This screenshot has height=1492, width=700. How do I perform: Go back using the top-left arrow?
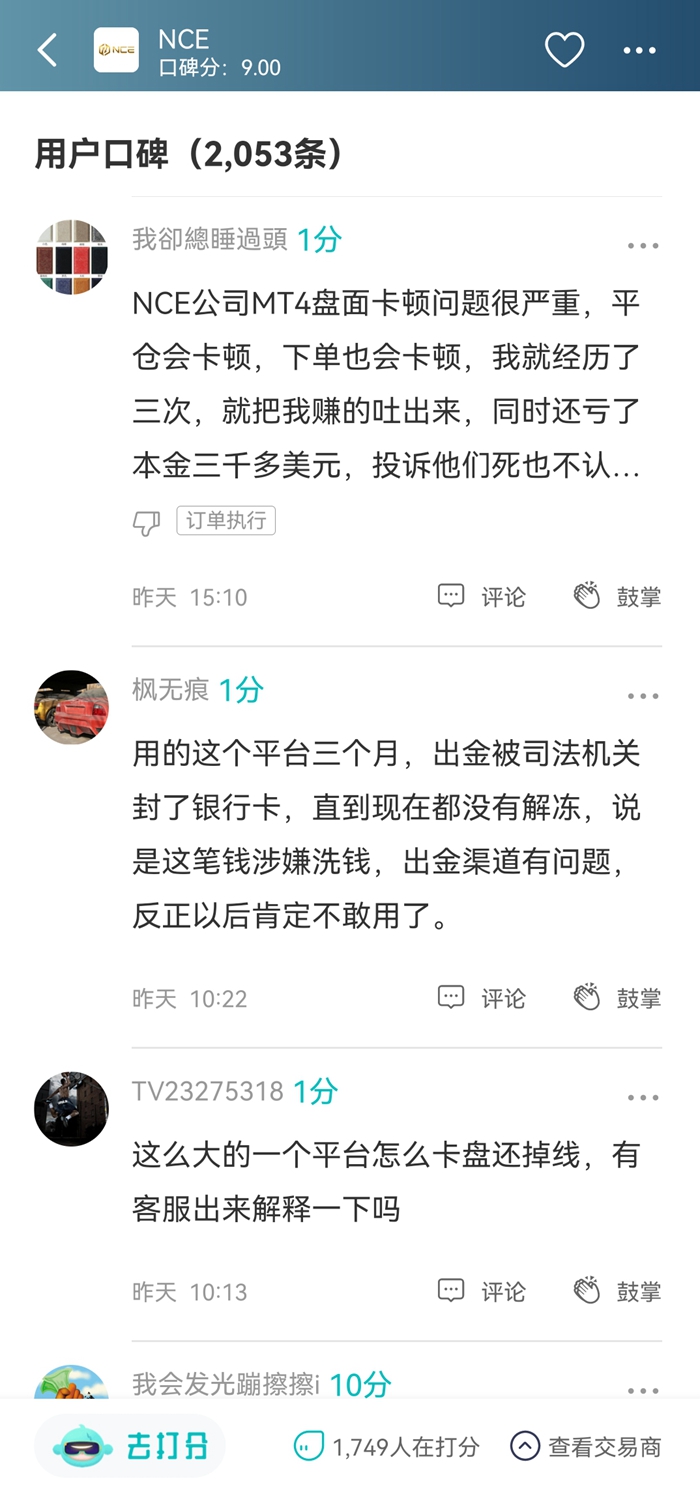pos(47,50)
